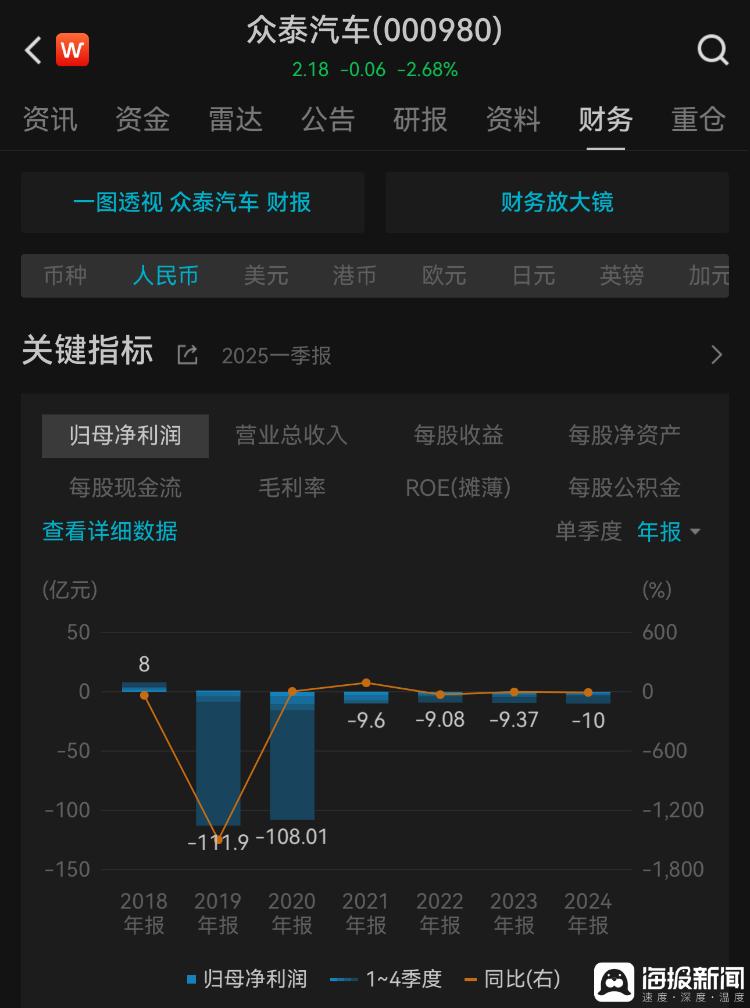This screenshot has height=1008, width=750.
Task: Select the ROE(摊薄) indicator
Action: [457, 487]
